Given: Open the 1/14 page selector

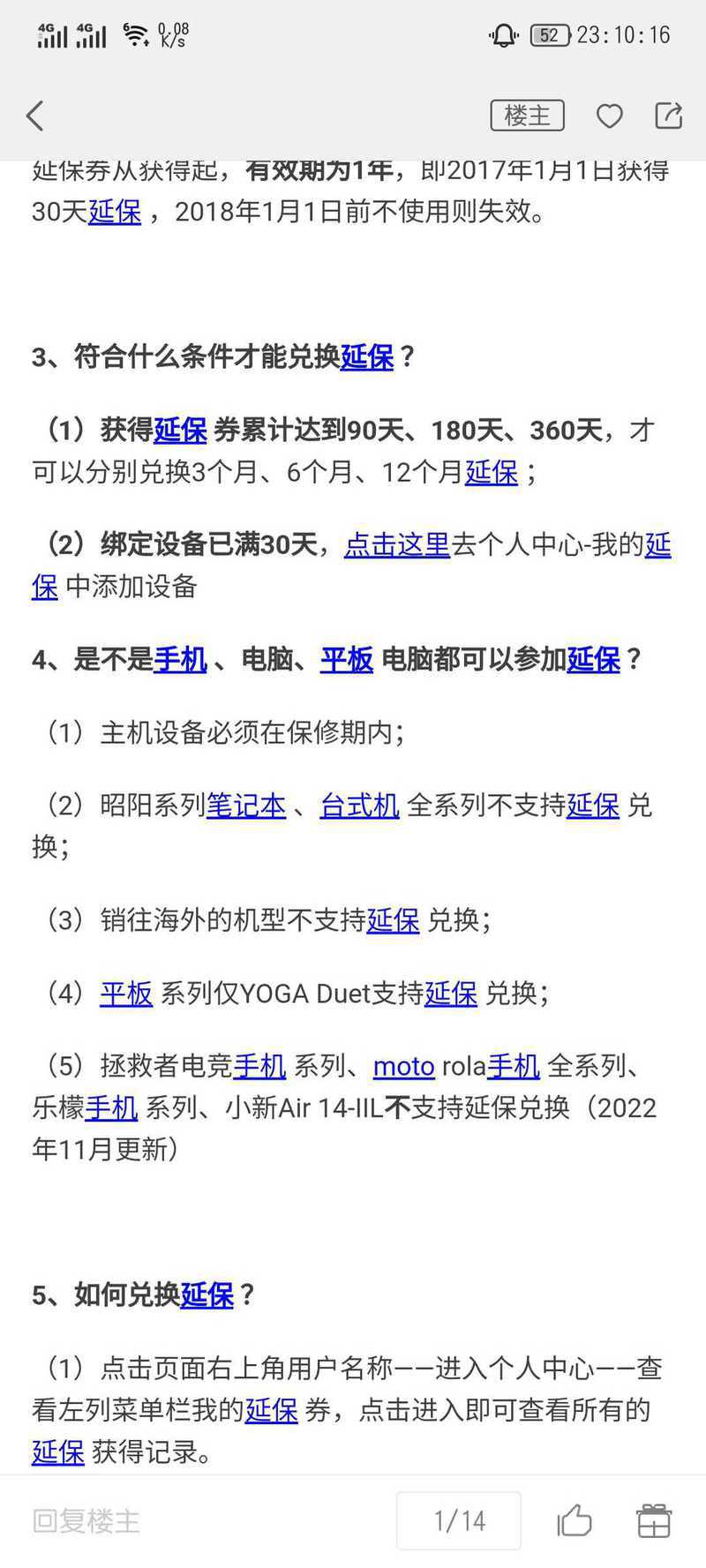Looking at the screenshot, I should coord(459,1520).
